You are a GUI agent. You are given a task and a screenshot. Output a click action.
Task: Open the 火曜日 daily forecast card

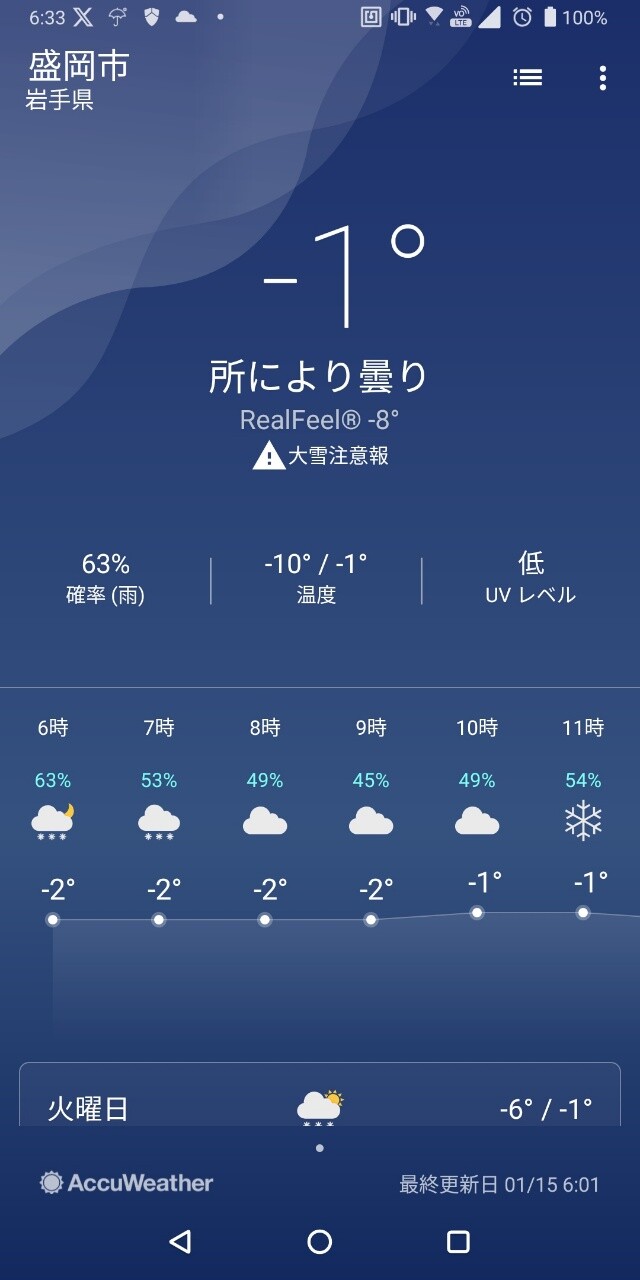point(320,1100)
